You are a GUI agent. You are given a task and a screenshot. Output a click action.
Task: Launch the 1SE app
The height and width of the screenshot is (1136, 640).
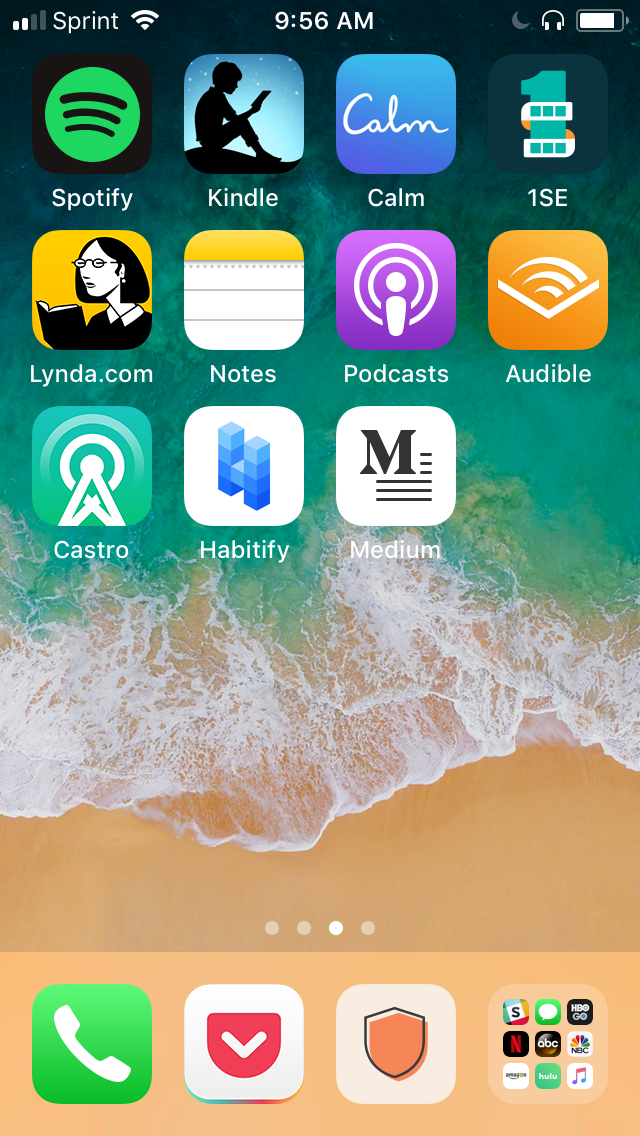(548, 114)
